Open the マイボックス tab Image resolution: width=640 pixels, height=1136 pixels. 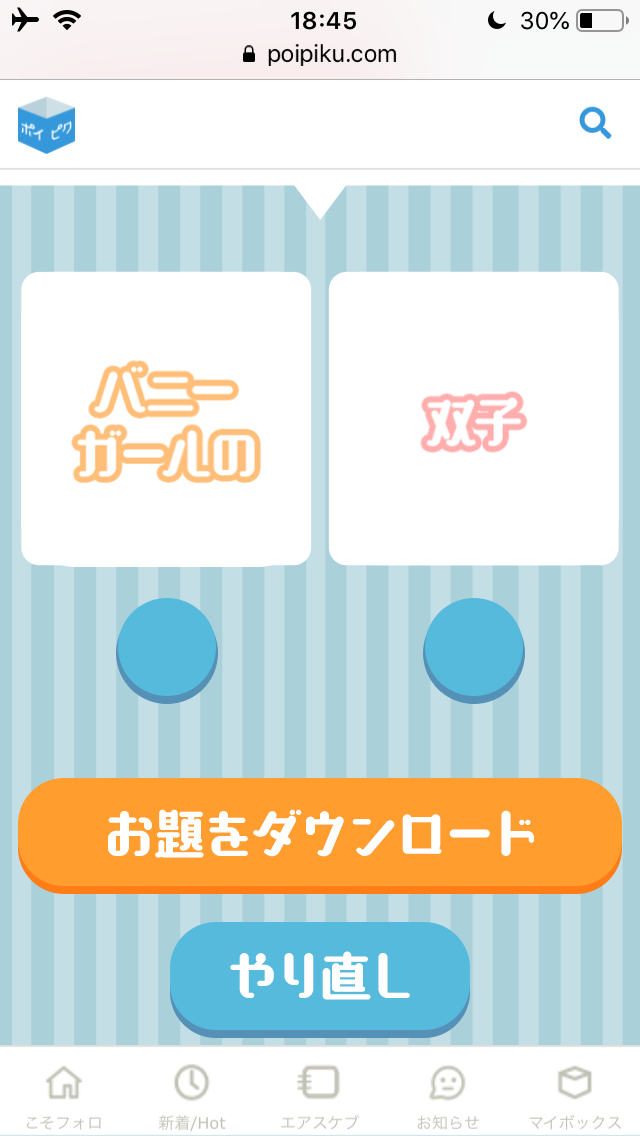tap(575, 1094)
